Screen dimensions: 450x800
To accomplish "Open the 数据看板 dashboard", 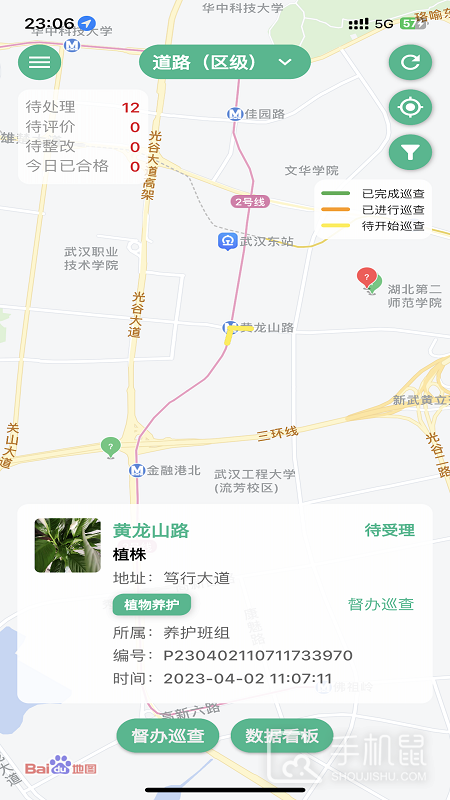I will pyautogui.click(x=282, y=736).
